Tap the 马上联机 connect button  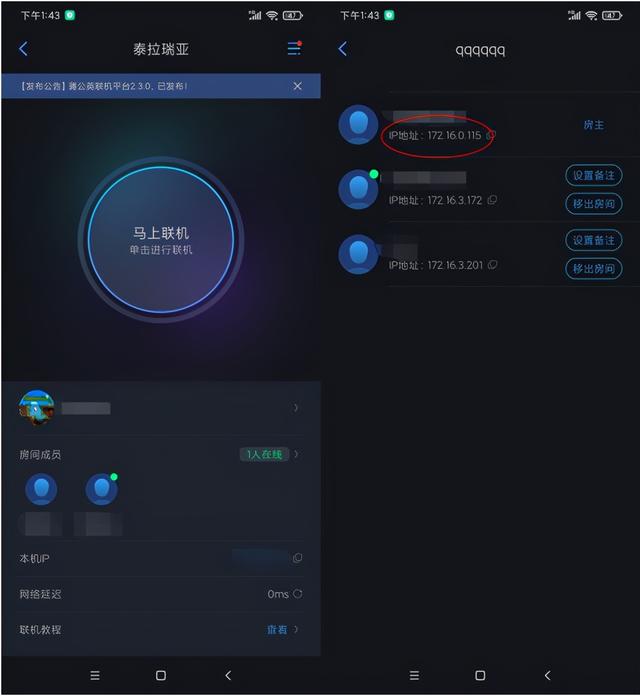[x=161, y=239]
